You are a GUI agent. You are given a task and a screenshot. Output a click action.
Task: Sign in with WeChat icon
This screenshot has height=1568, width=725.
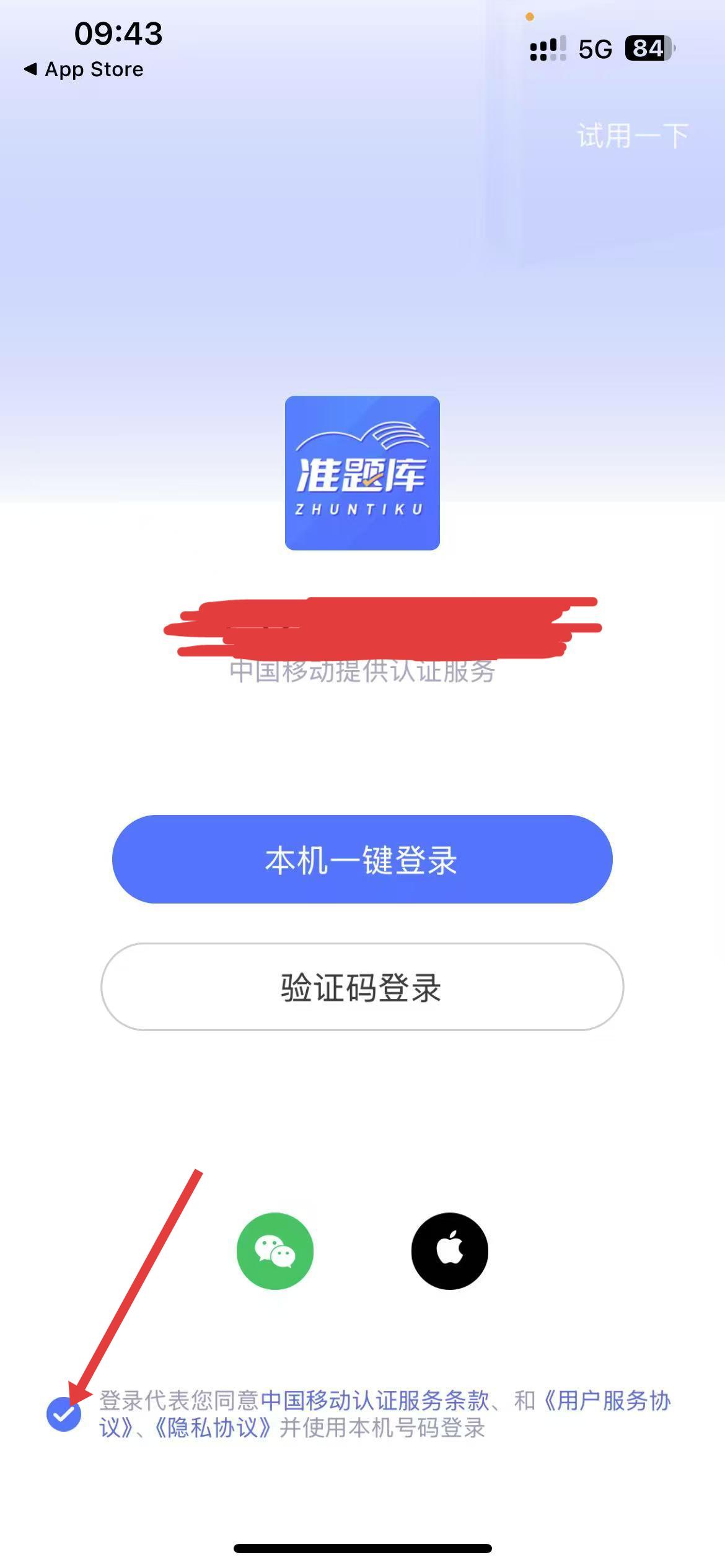coord(275,1251)
